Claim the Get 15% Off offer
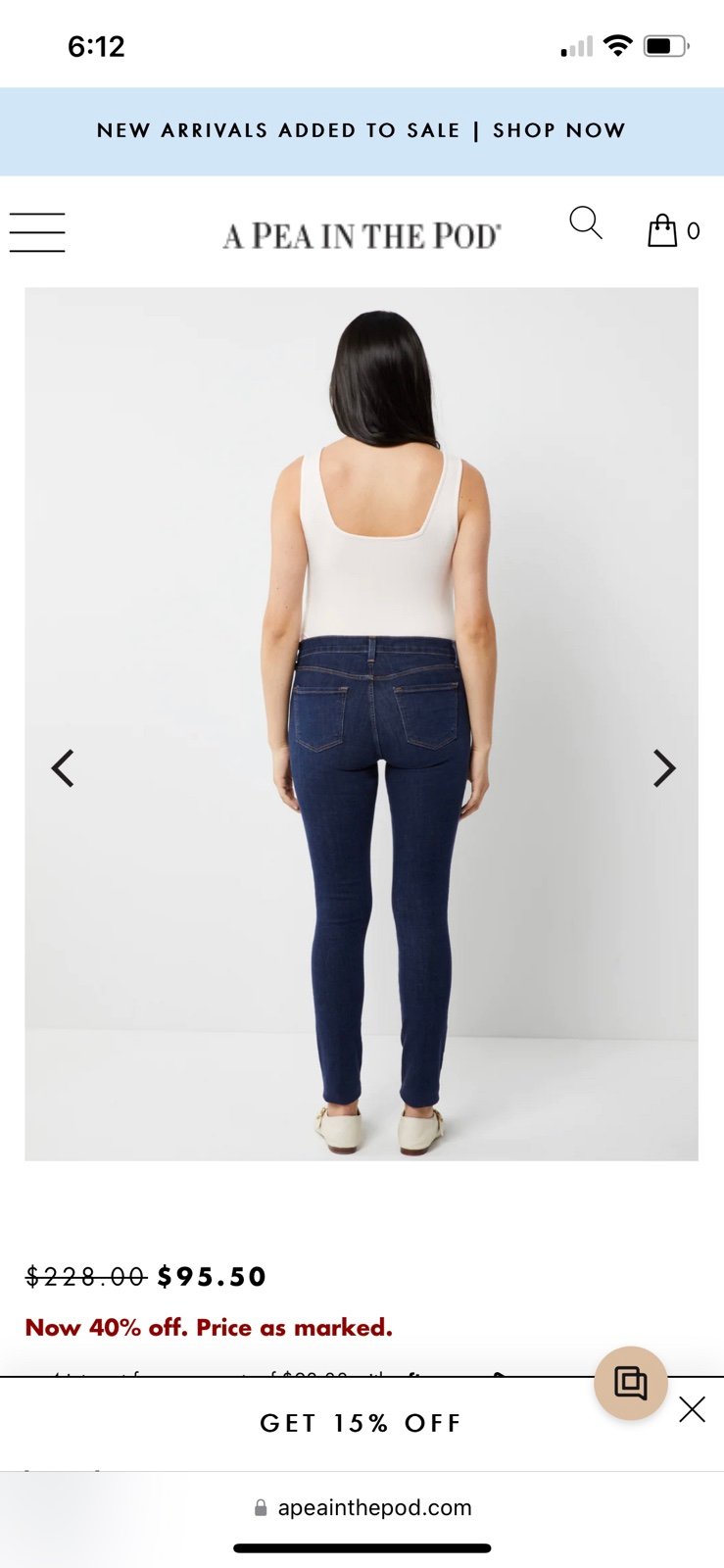The image size is (724, 1568). tap(361, 1423)
